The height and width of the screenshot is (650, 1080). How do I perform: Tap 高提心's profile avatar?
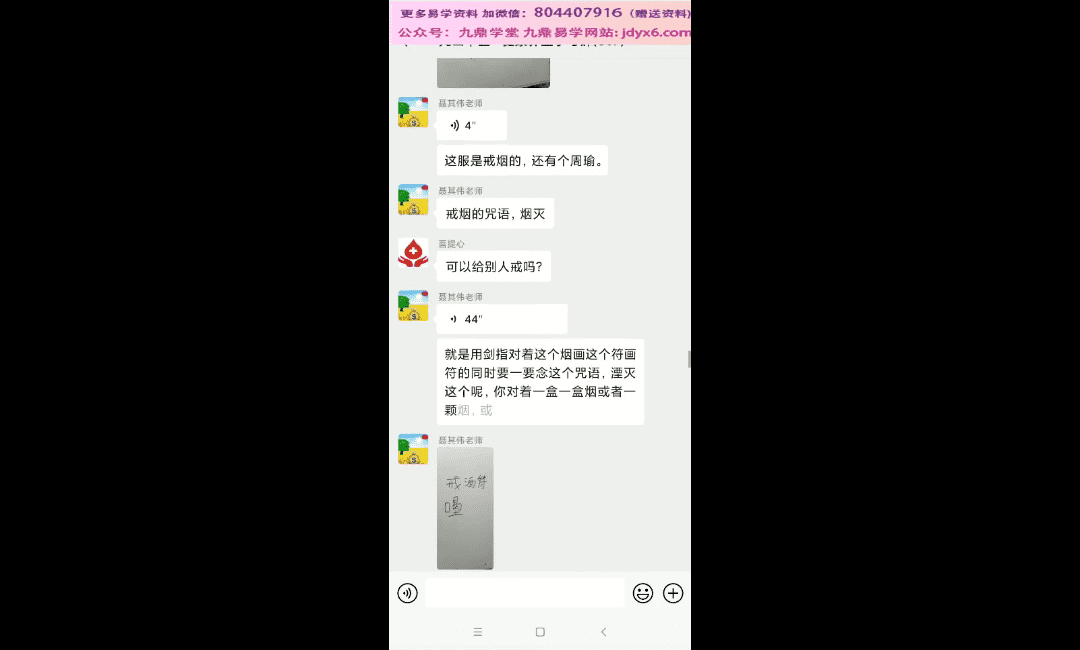(413, 253)
